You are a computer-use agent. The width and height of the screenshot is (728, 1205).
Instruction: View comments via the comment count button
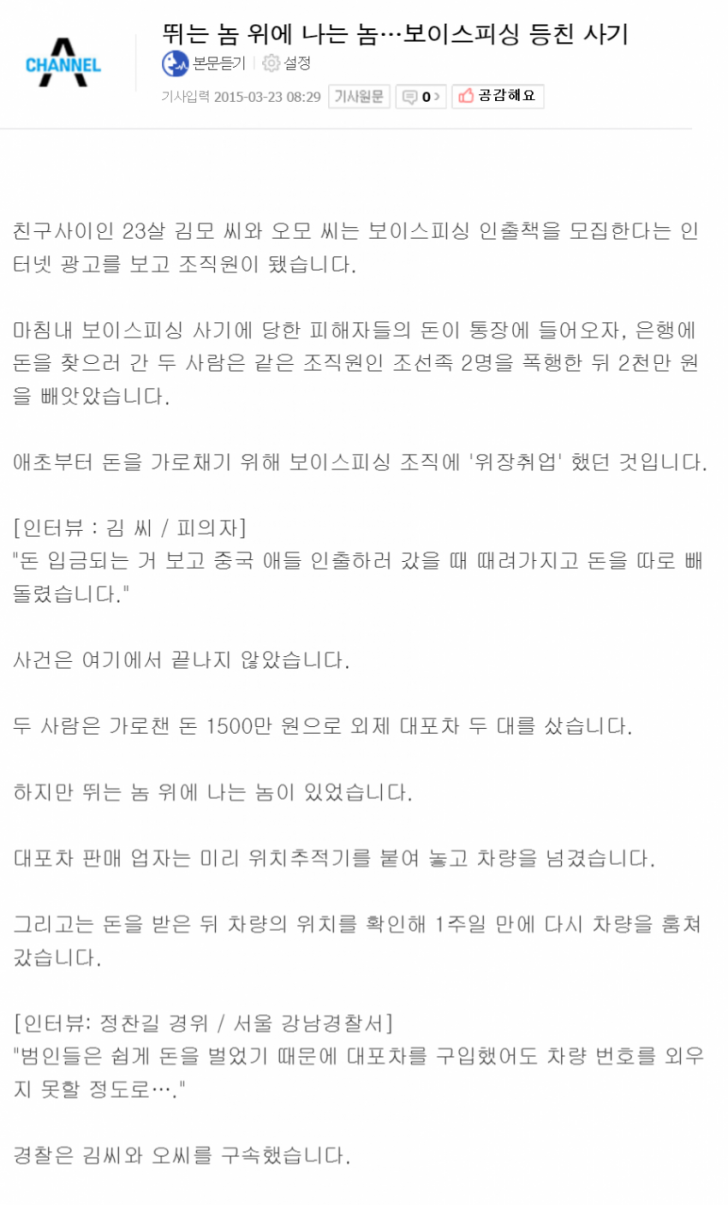(421, 97)
